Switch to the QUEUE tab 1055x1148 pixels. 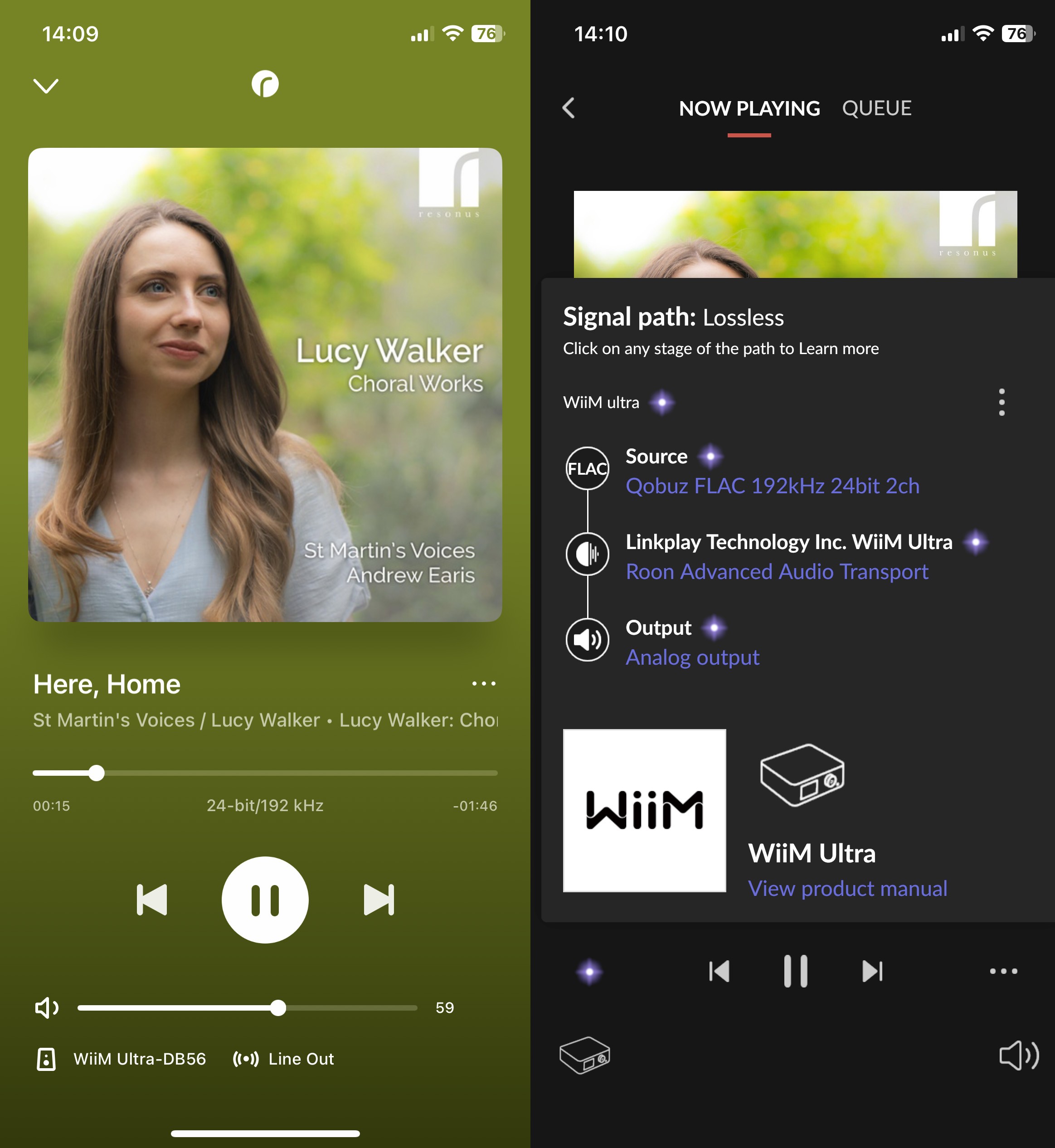876,108
